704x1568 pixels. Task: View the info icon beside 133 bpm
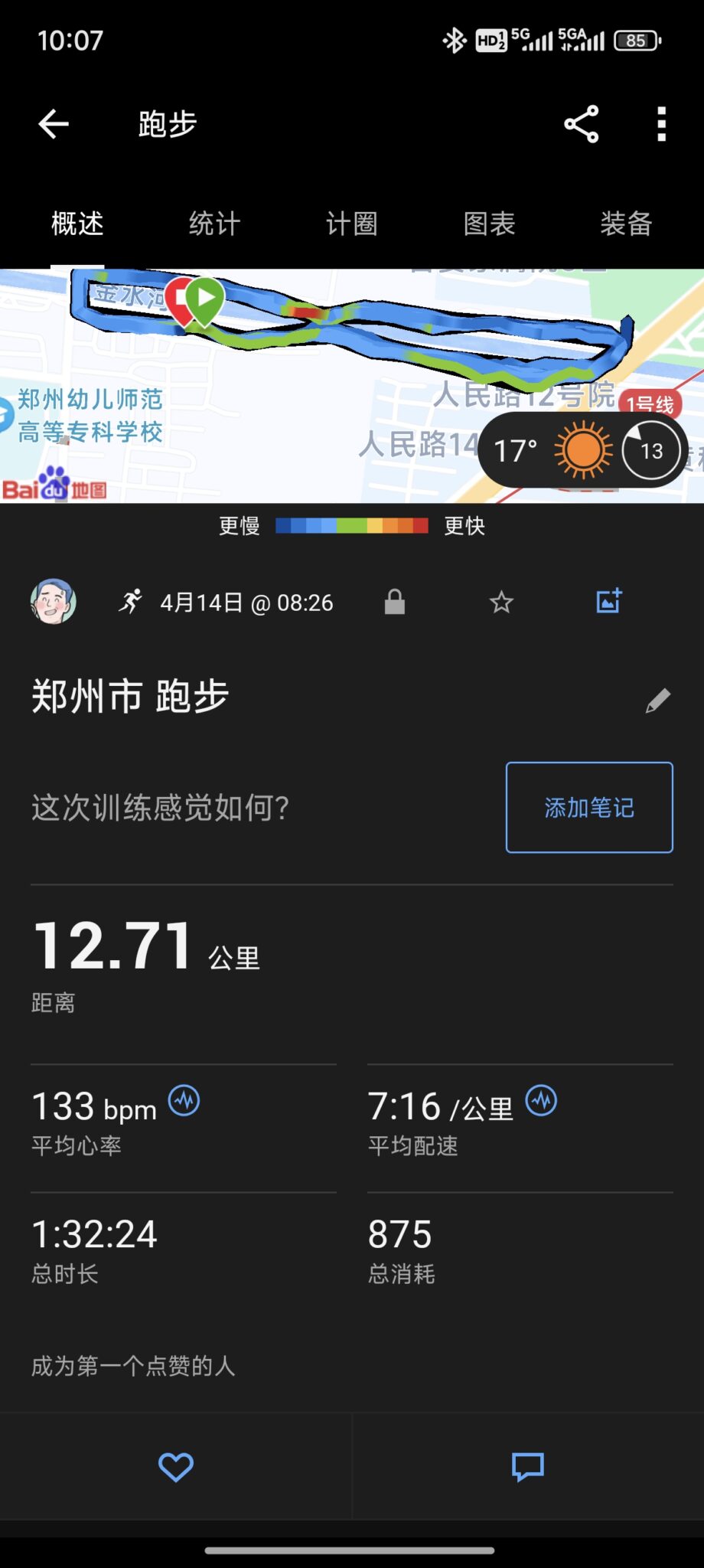point(184,1101)
